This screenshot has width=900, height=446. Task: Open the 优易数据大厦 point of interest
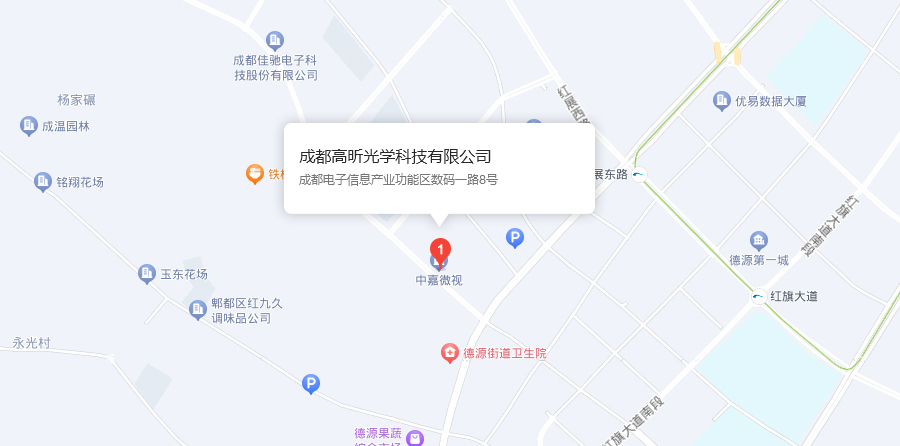(721, 100)
